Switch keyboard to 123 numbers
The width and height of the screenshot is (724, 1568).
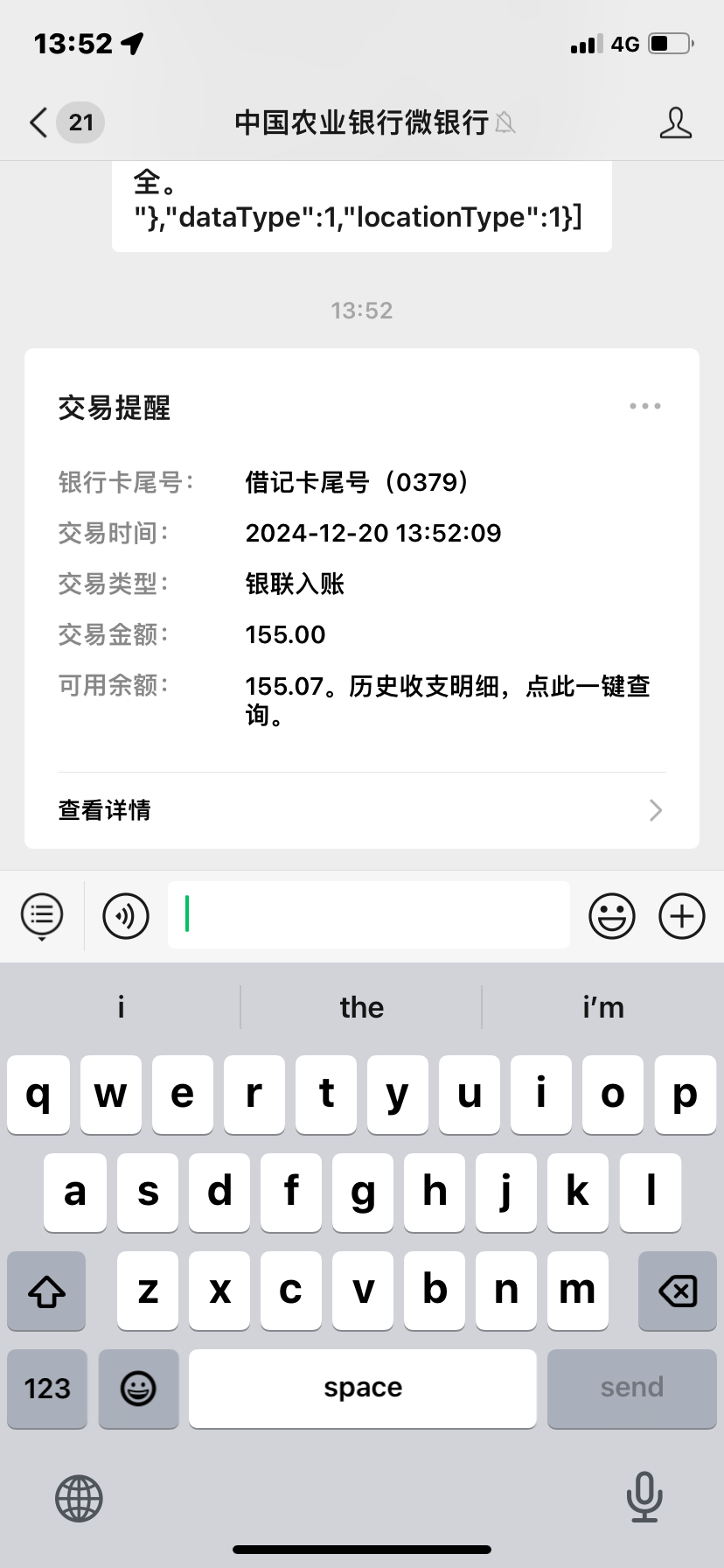(x=47, y=1389)
